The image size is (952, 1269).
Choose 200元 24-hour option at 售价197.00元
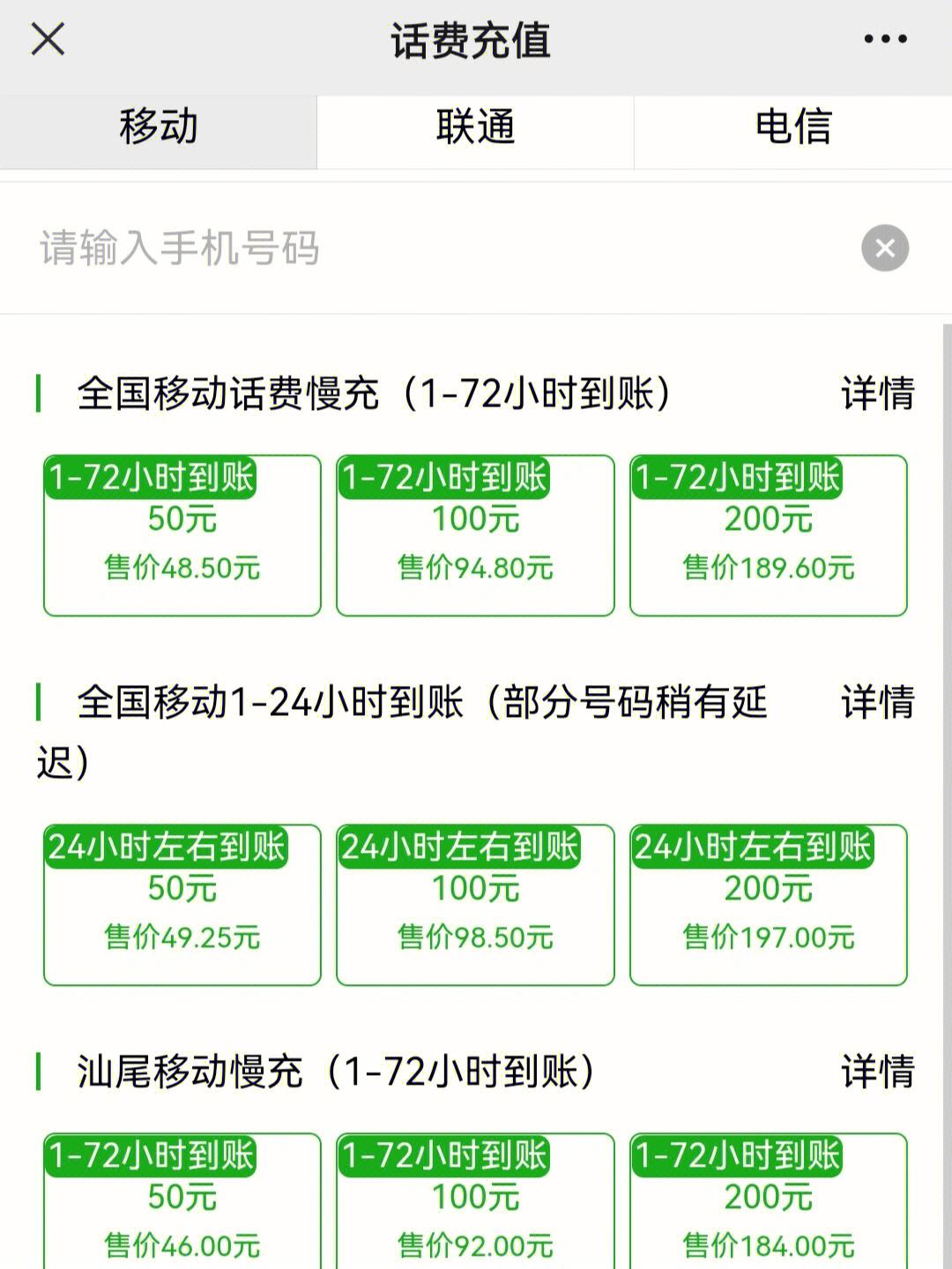pos(768,905)
